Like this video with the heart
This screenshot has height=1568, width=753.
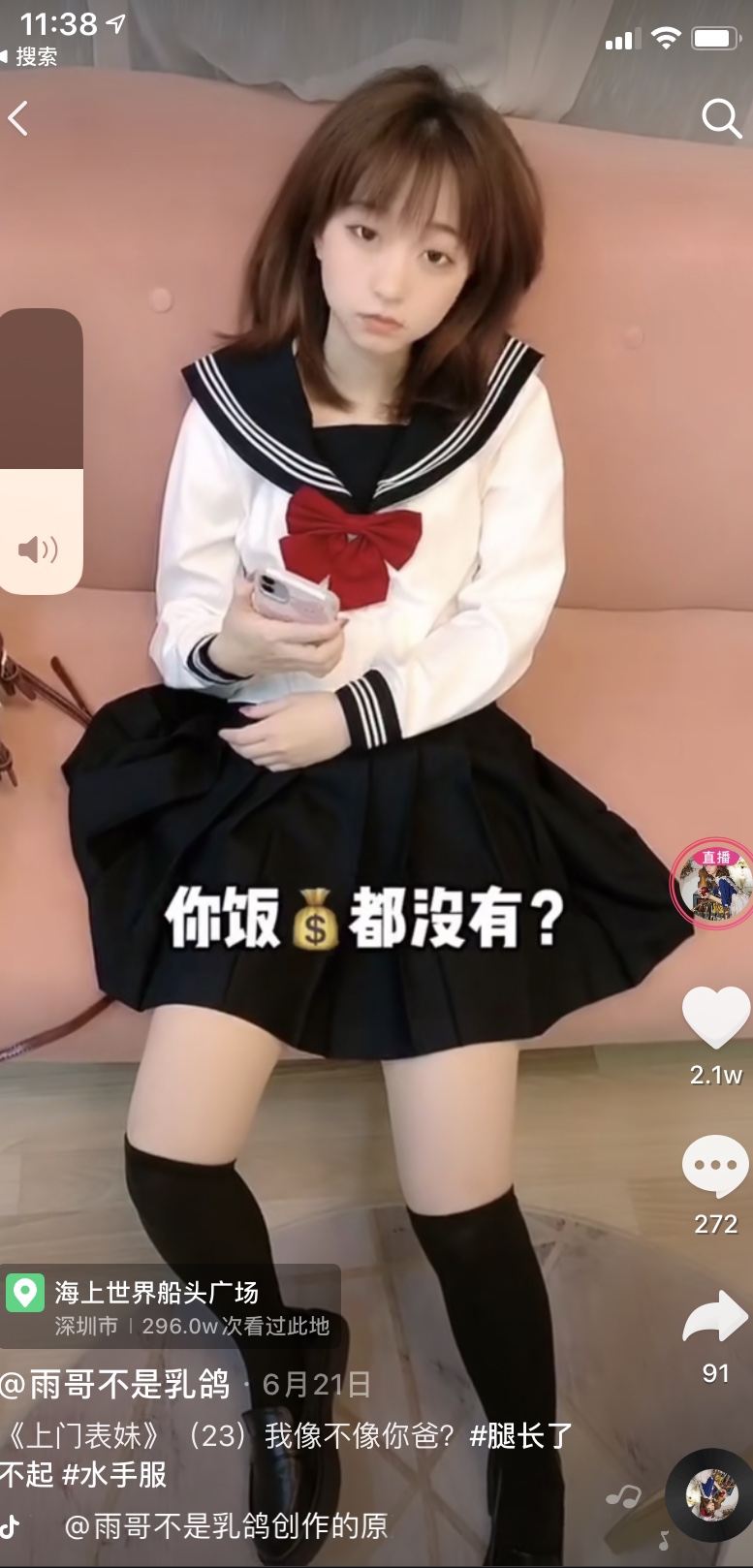click(715, 1018)
